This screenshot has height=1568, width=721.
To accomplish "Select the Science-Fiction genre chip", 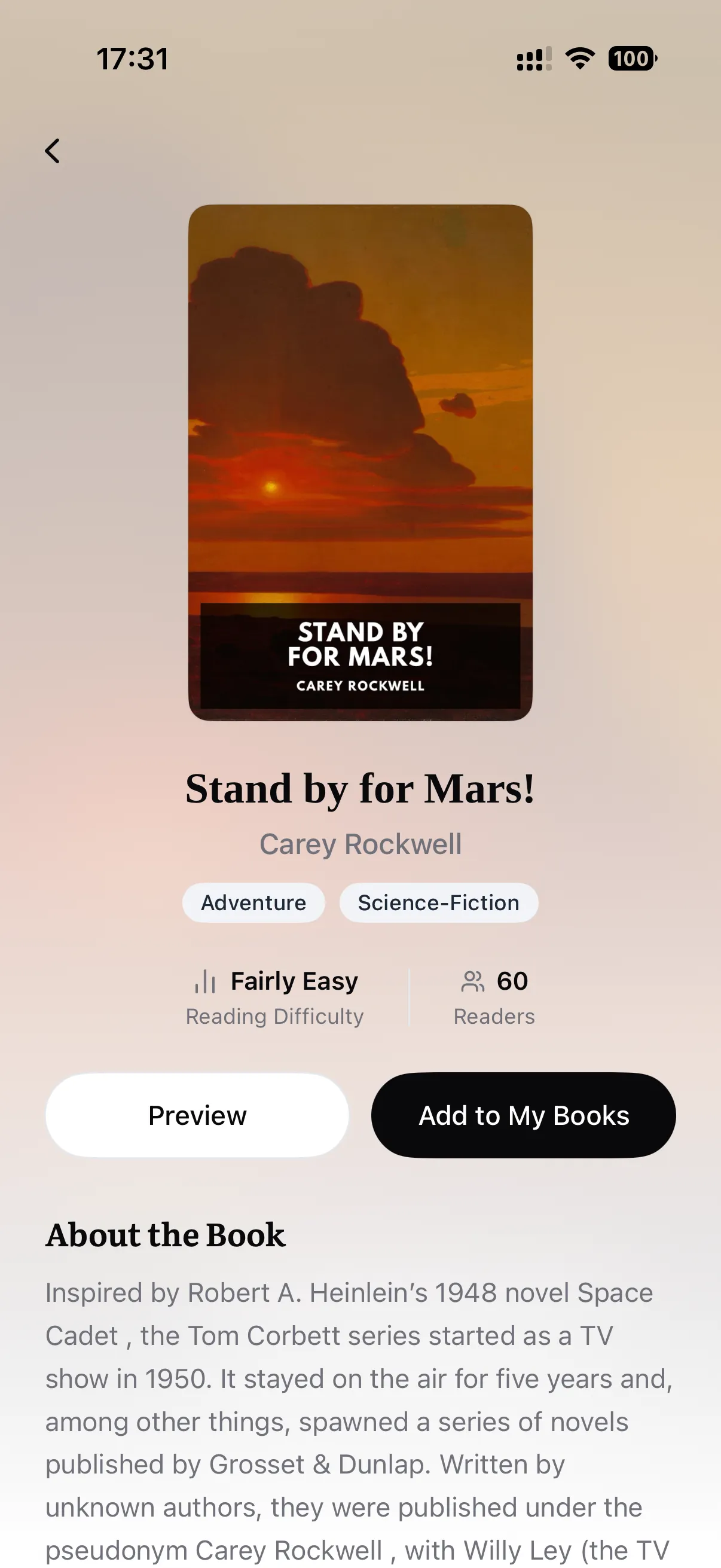I will (438, 902).
